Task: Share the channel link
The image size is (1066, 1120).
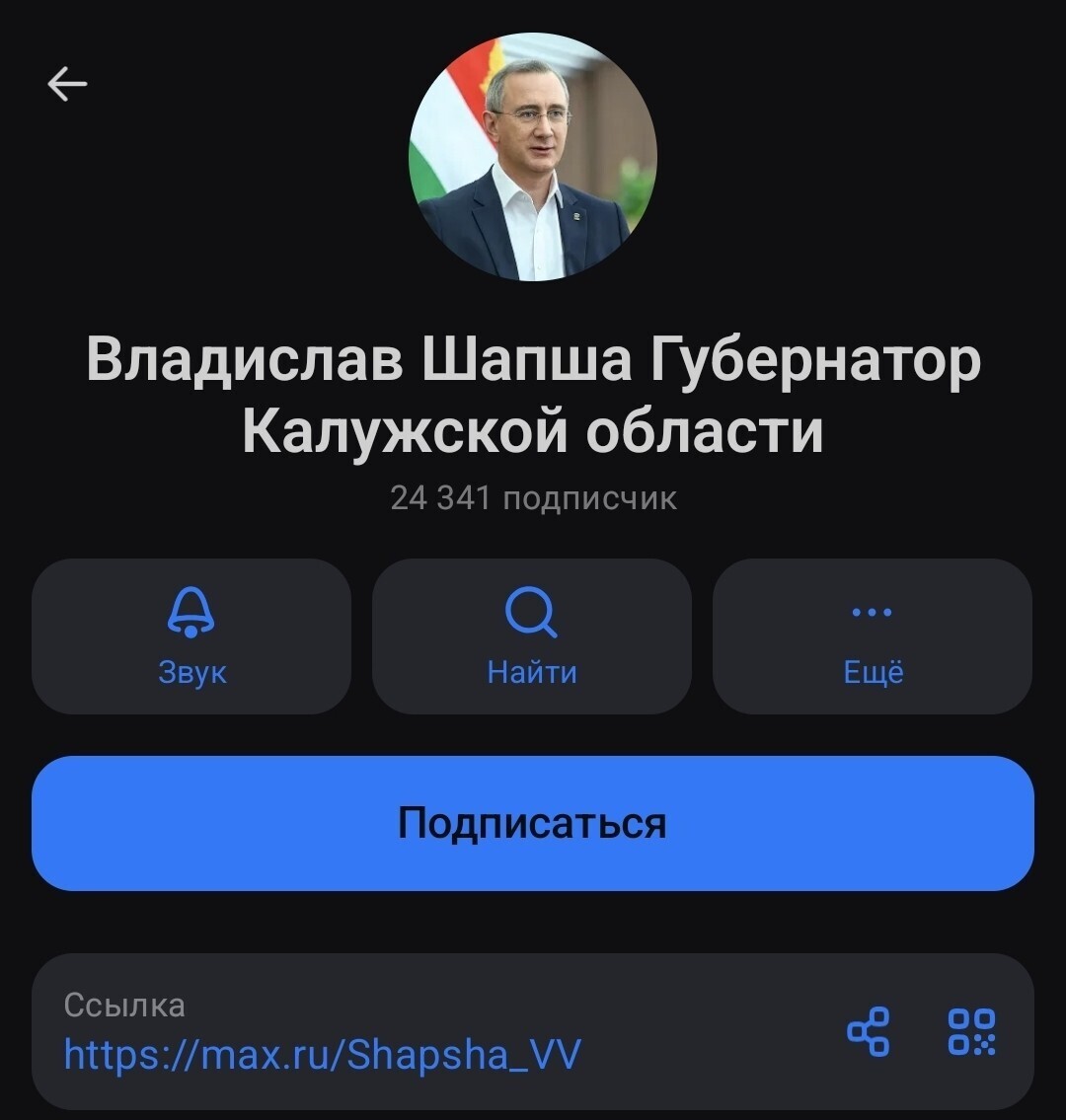Action: pos(869,1032)
